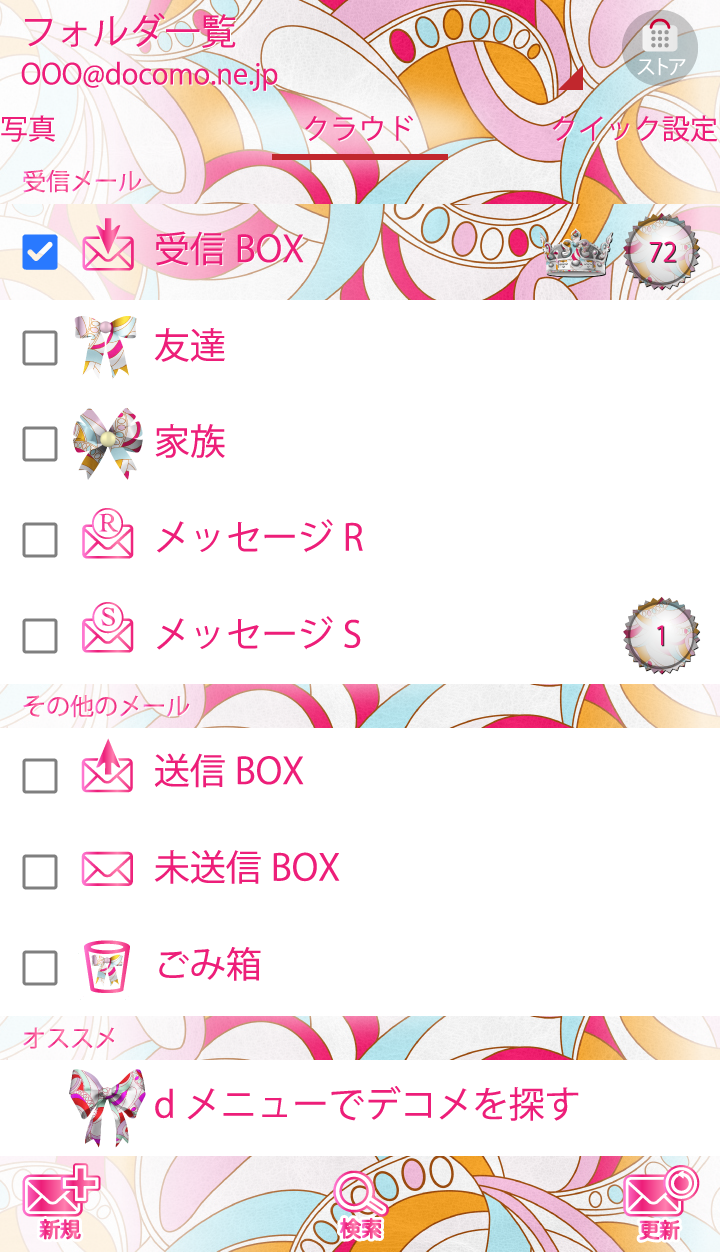The image size is (720, 1252).
Task: Select the ごみ箱 checkbox
Action: [40, 967]
